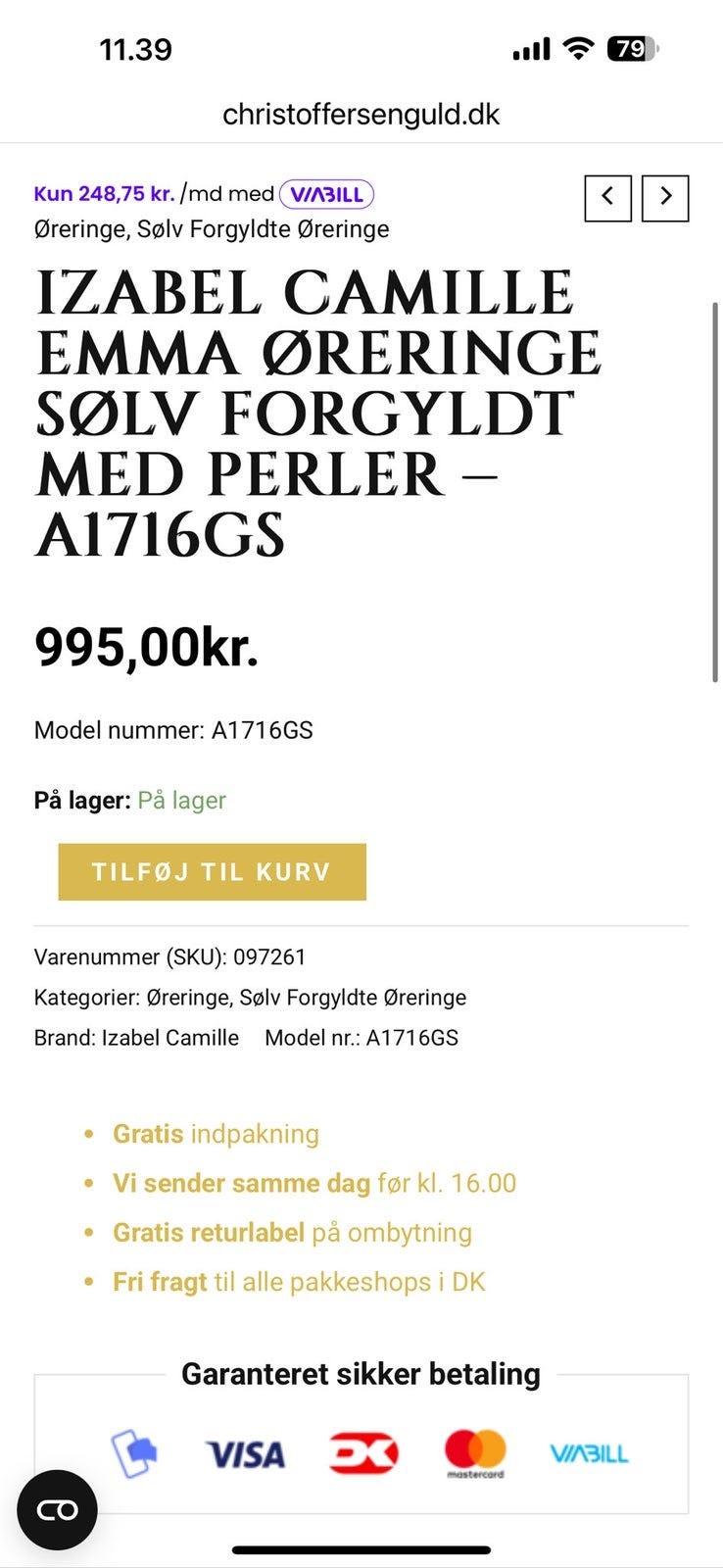Screen dimensions: 723x1568
Task: Open the cookie widget in bottom left corner
Action: [59, 1509]
